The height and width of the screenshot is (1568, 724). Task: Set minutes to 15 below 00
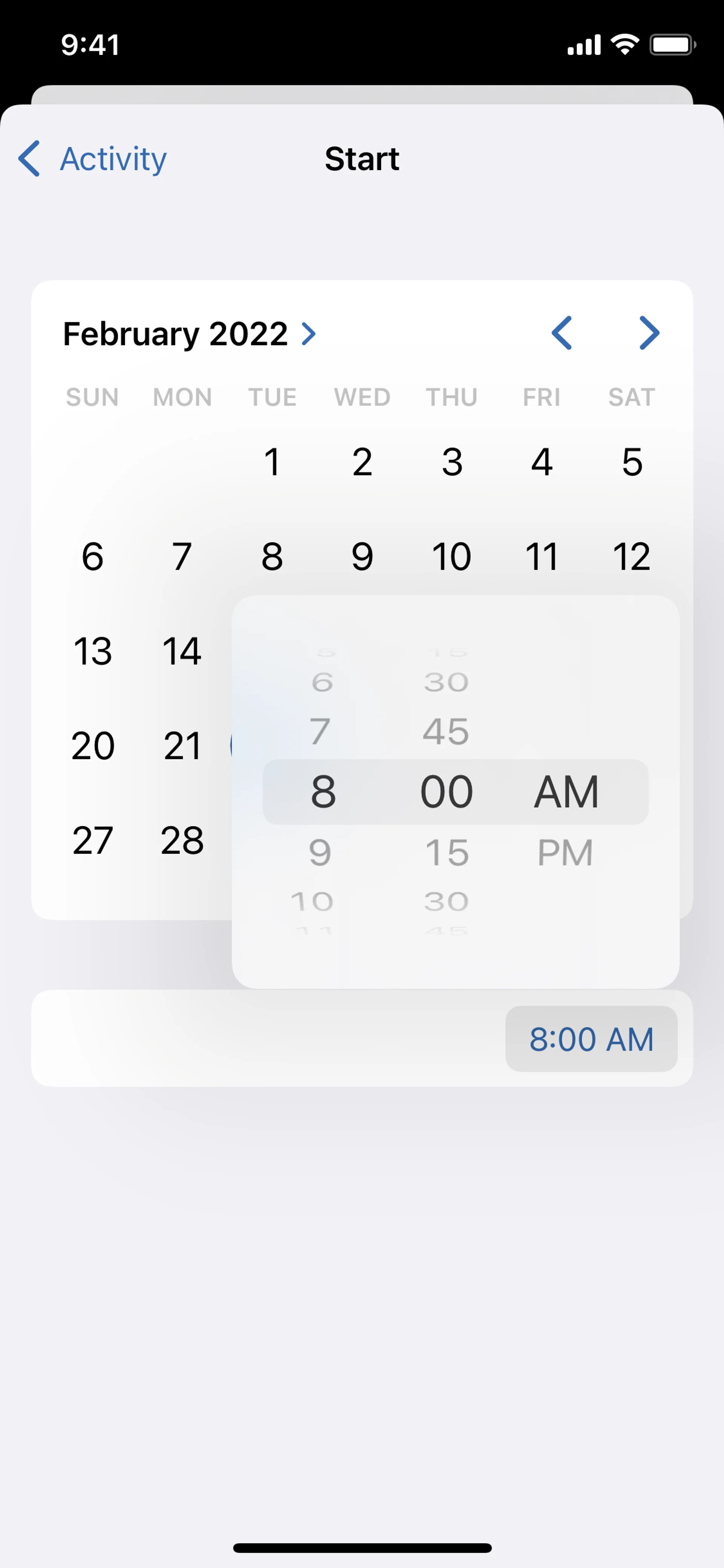pos(446,852)
